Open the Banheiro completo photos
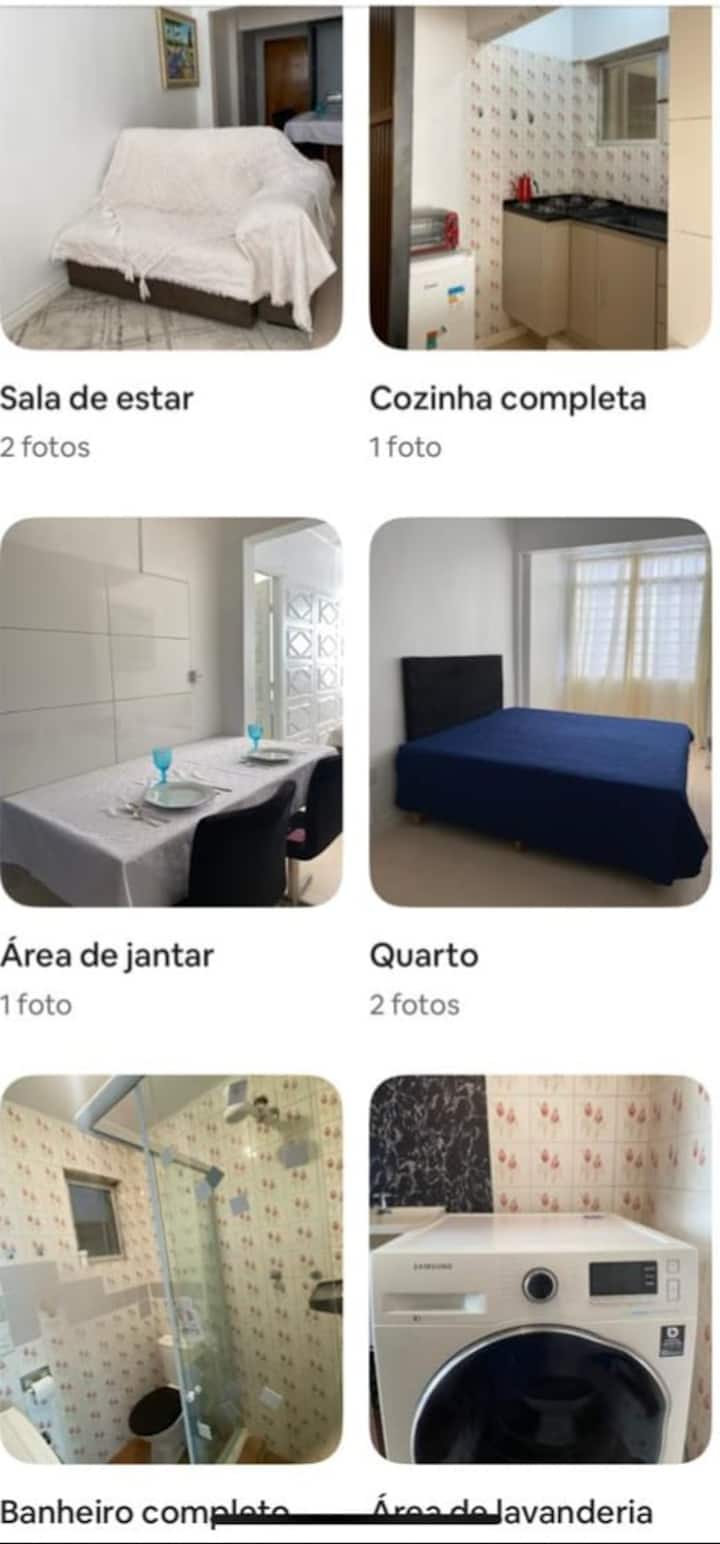720x1544 pixels. [171, 1268]
